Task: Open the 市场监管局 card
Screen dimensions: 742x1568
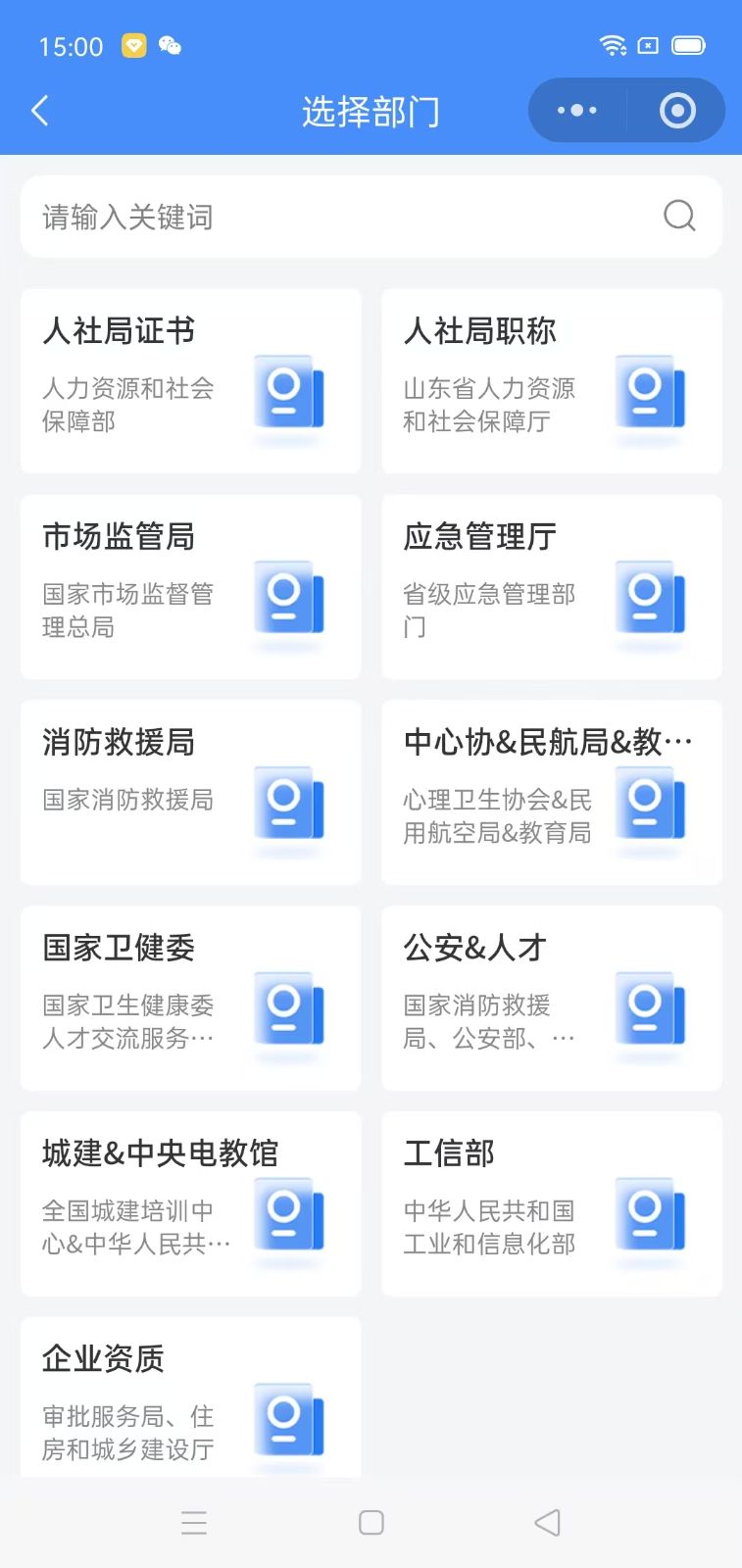Action: [x=191, y=587]
